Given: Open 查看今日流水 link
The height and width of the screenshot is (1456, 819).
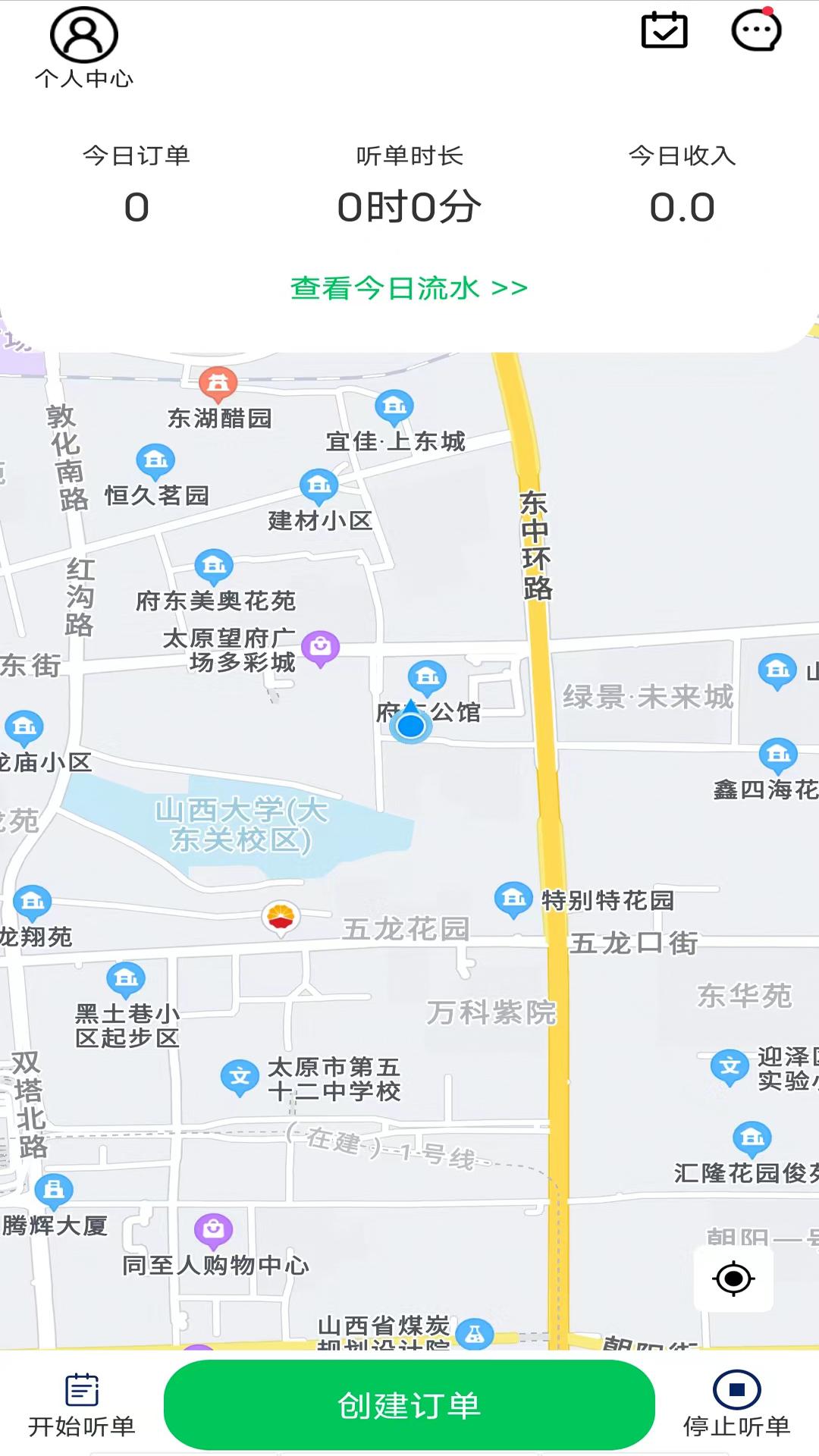Looking at the screenshot, I should click(408, 287).
